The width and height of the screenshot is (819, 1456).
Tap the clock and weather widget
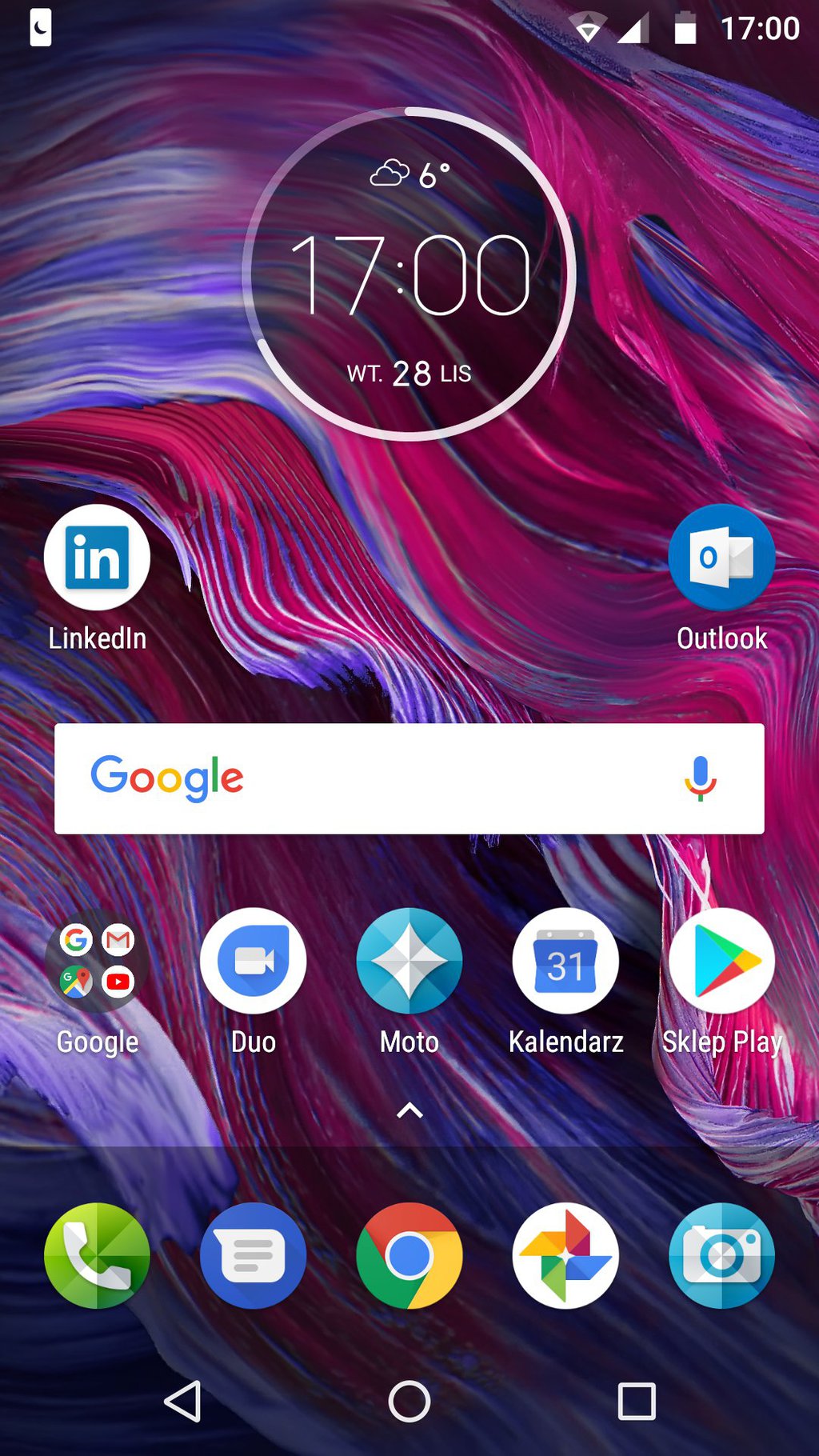[x=409, y=274]
